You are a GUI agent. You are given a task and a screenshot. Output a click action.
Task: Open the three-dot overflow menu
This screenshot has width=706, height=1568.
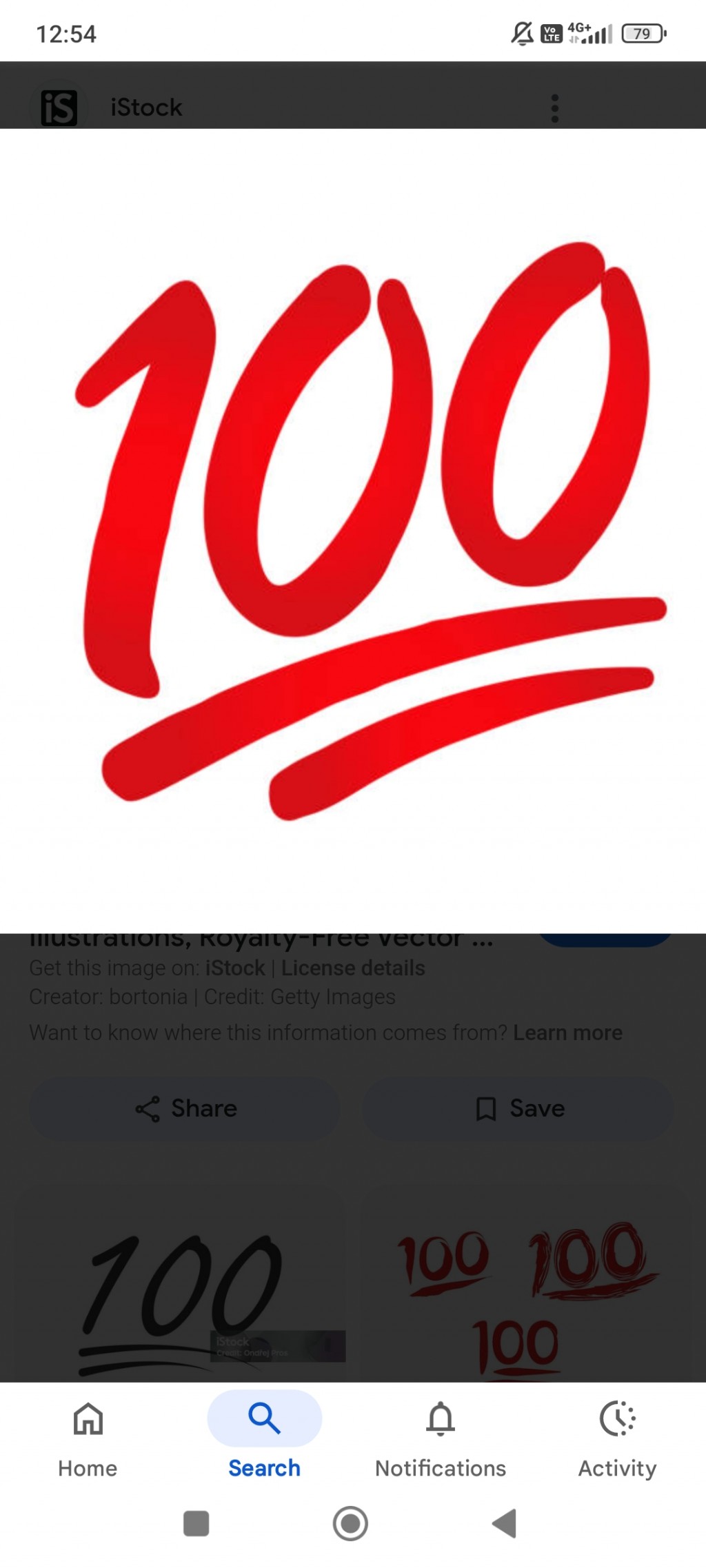pyautogui.click(x=555, y=108)
